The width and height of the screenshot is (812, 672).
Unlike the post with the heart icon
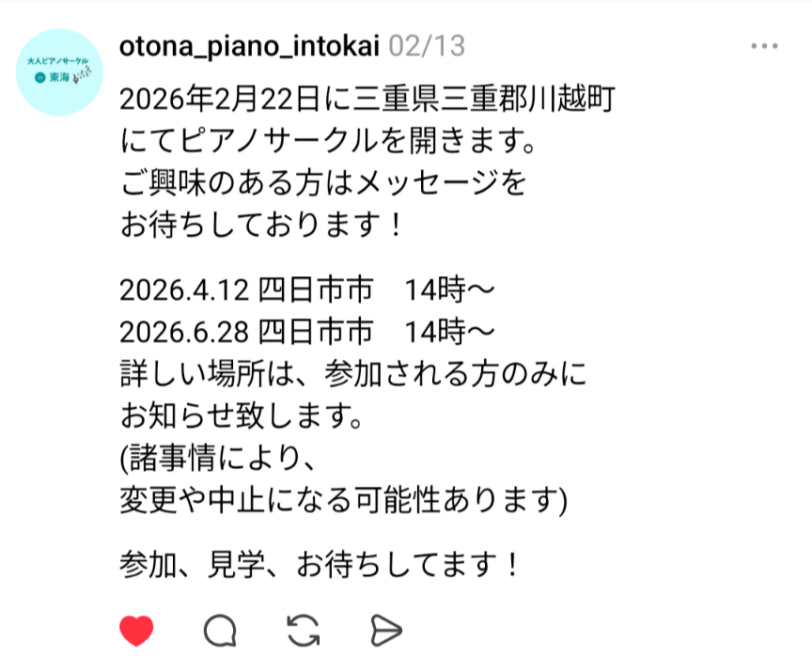point(137,629)
